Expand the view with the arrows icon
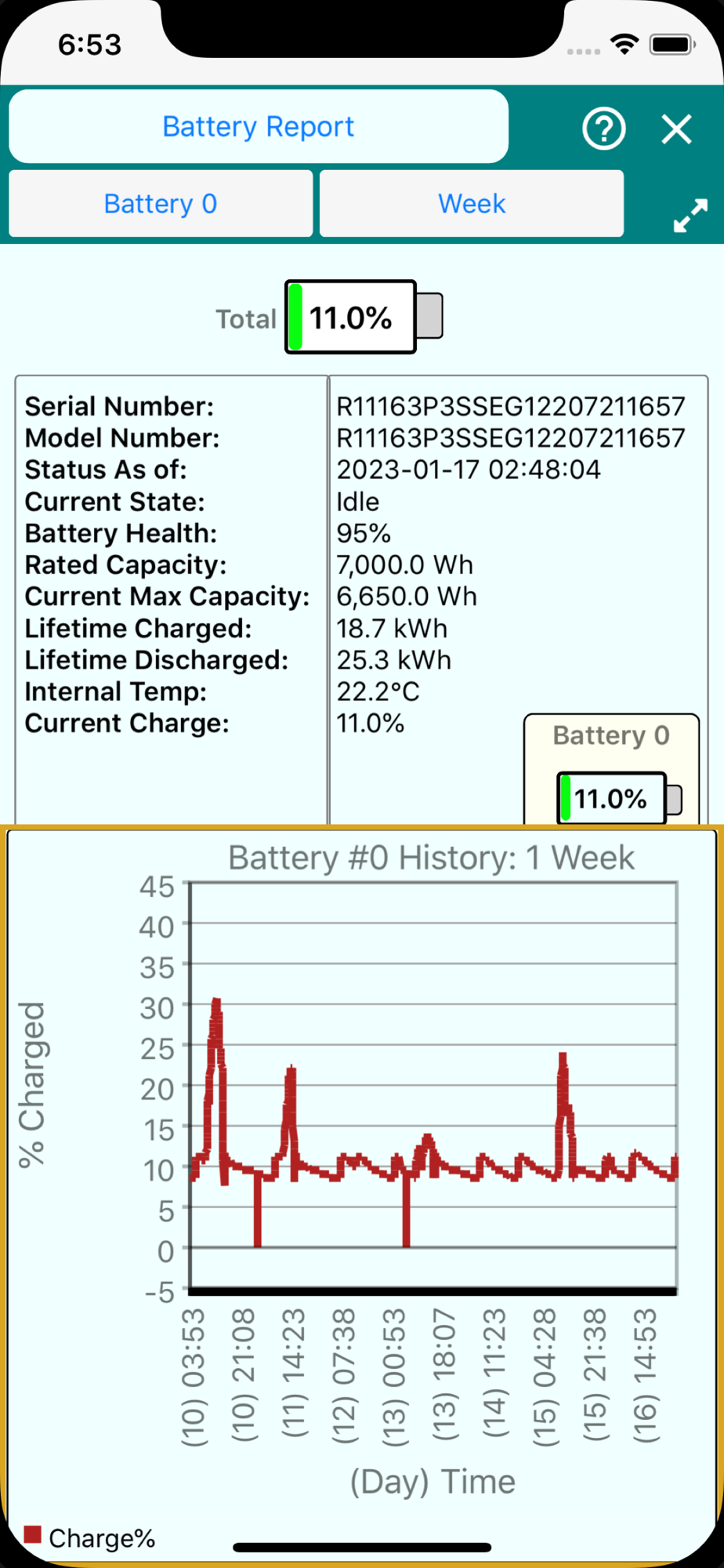The width and height of the screenshot is (724, 1568). click(x=690, y=215)
